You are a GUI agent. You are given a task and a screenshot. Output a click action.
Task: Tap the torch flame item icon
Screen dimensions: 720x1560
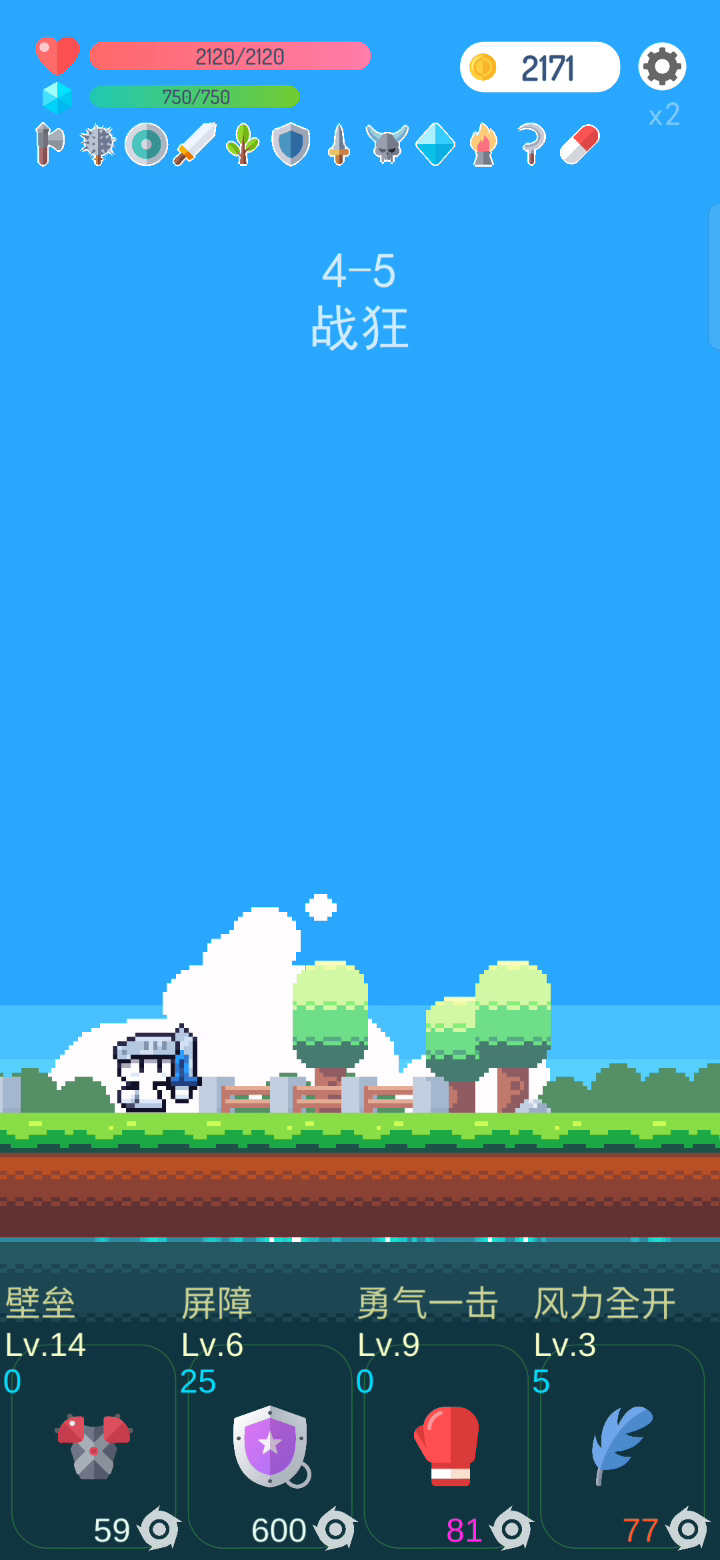(x=483, y=145)
